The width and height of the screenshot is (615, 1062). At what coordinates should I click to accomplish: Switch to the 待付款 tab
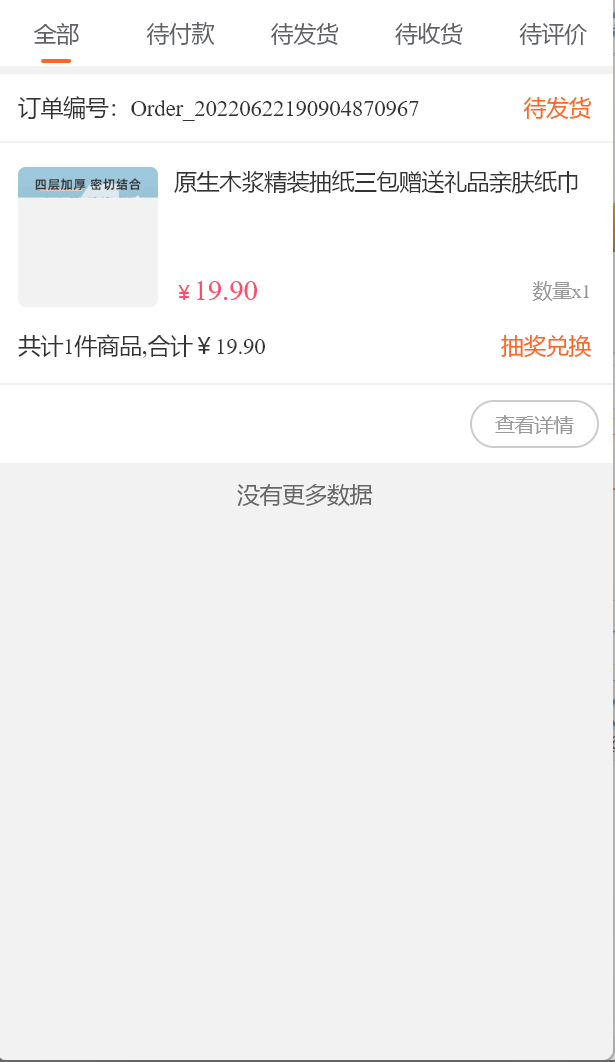180,34
